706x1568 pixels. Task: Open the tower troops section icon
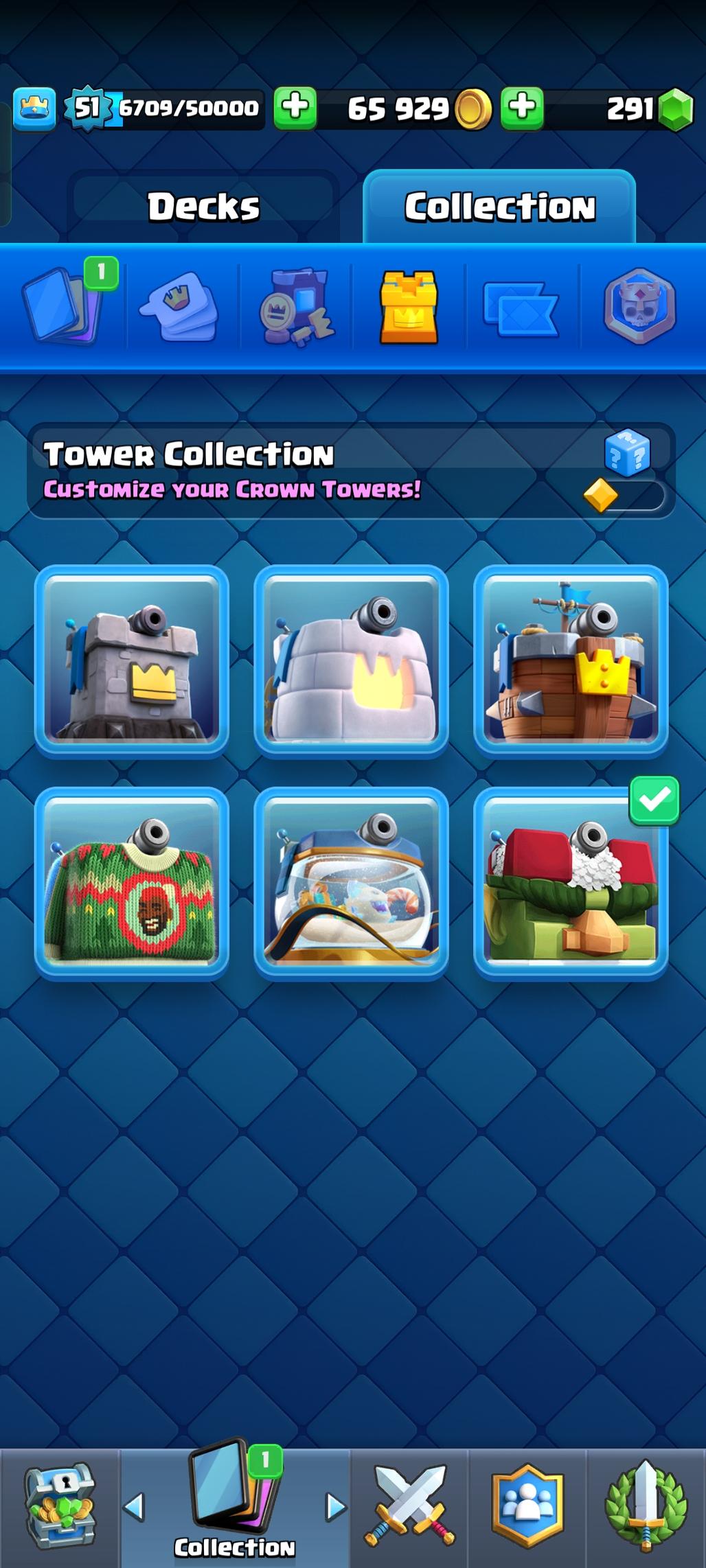[296, 306]
